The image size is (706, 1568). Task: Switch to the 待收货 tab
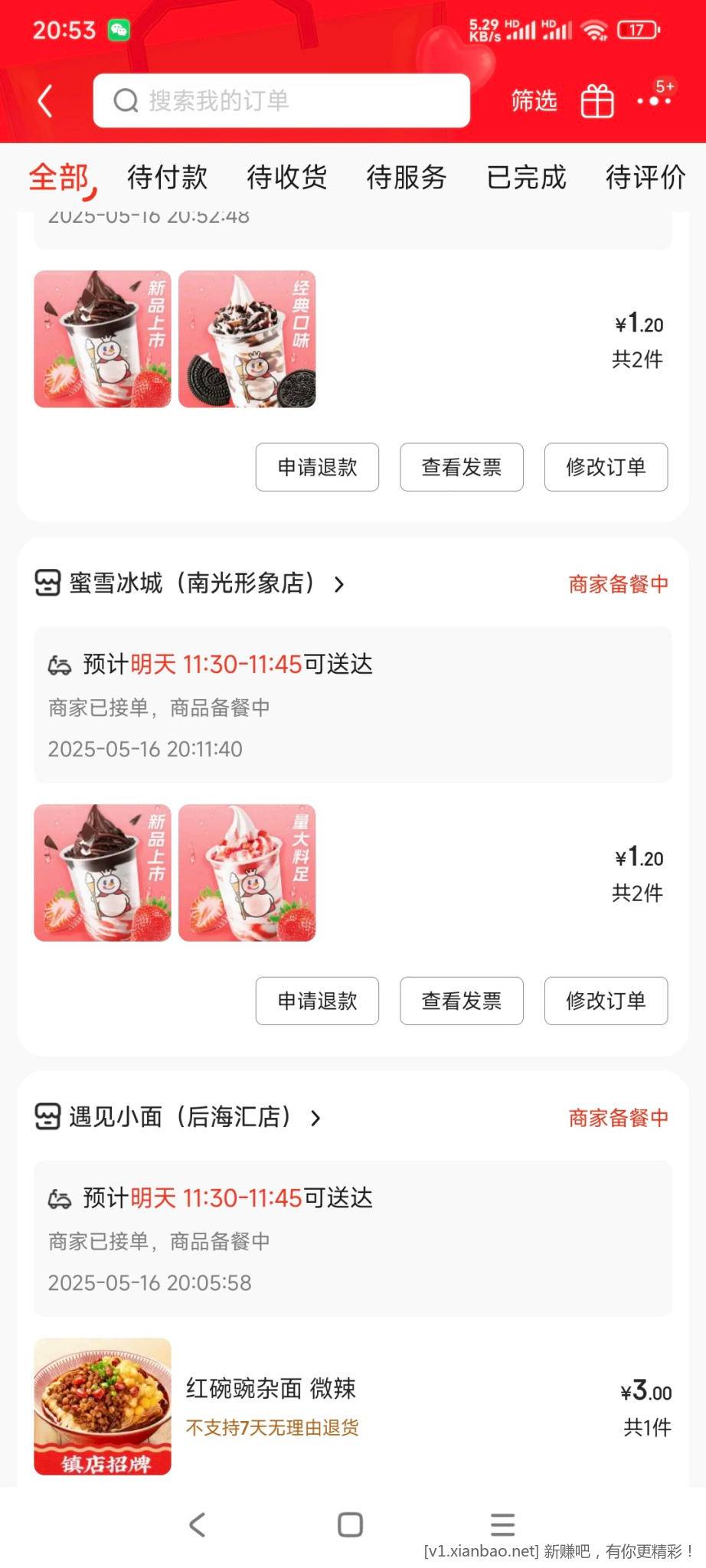[286, 178]
